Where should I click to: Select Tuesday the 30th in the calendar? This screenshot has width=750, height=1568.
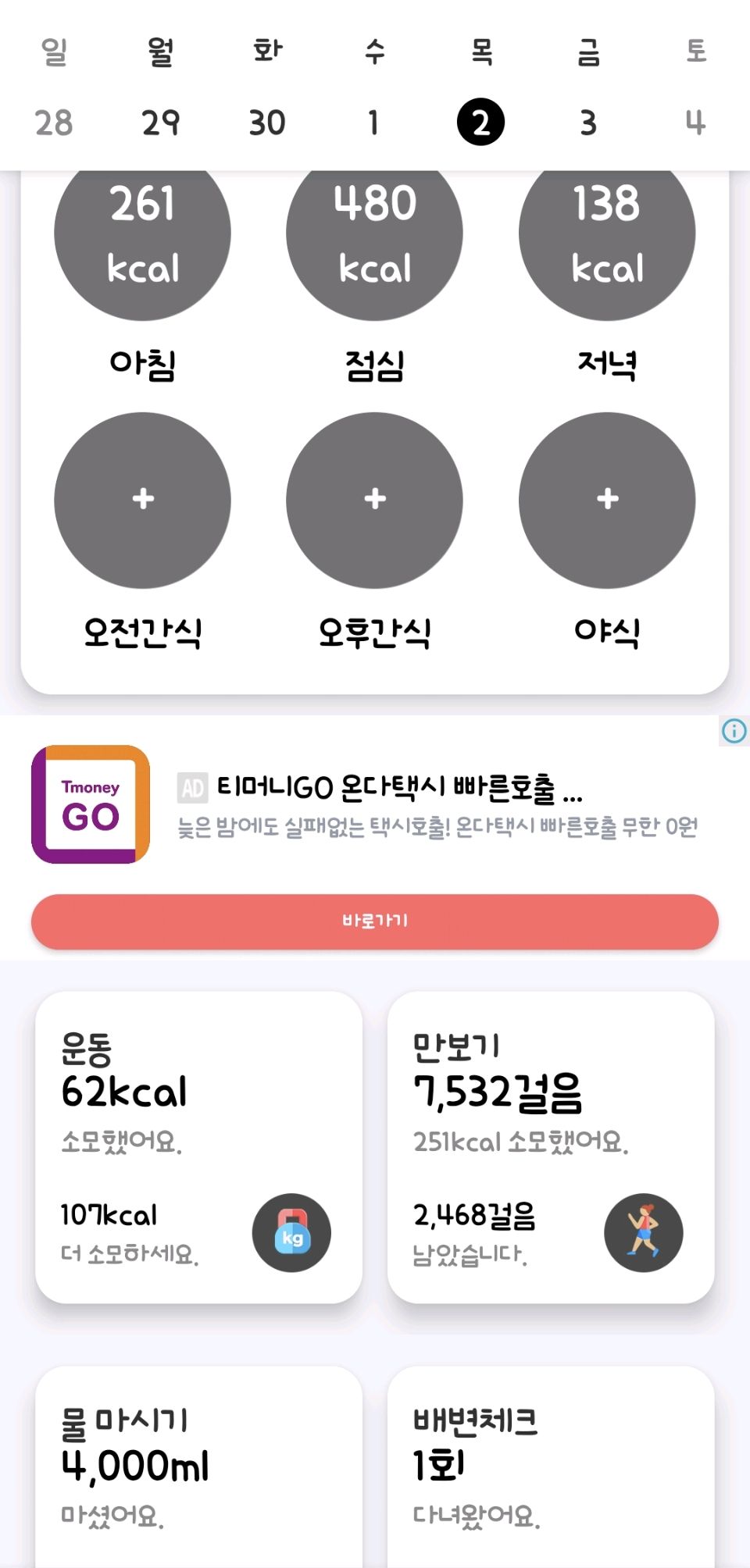pyautogui.click(x=267, y=123)
